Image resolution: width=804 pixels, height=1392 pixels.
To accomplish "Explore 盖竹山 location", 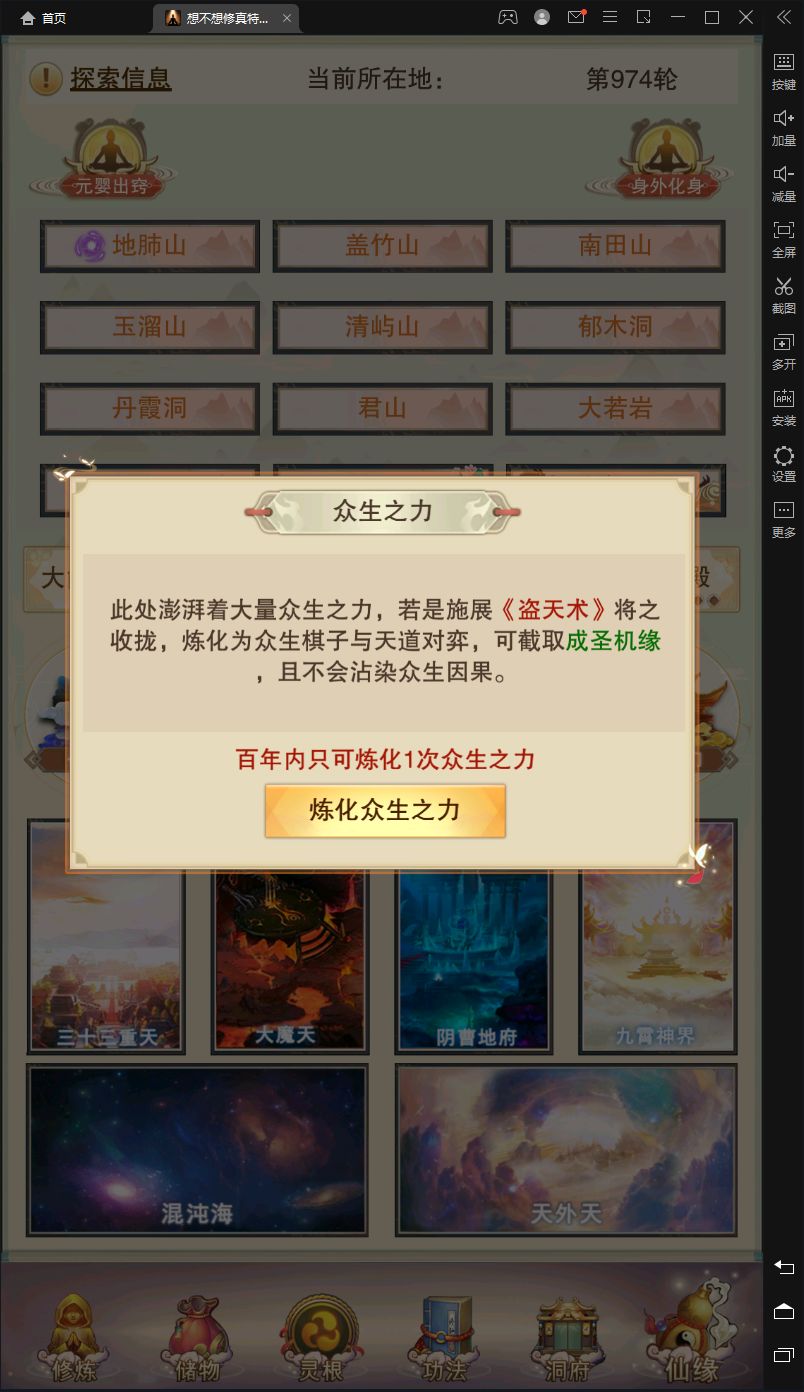I will click(x=382, y=246).
